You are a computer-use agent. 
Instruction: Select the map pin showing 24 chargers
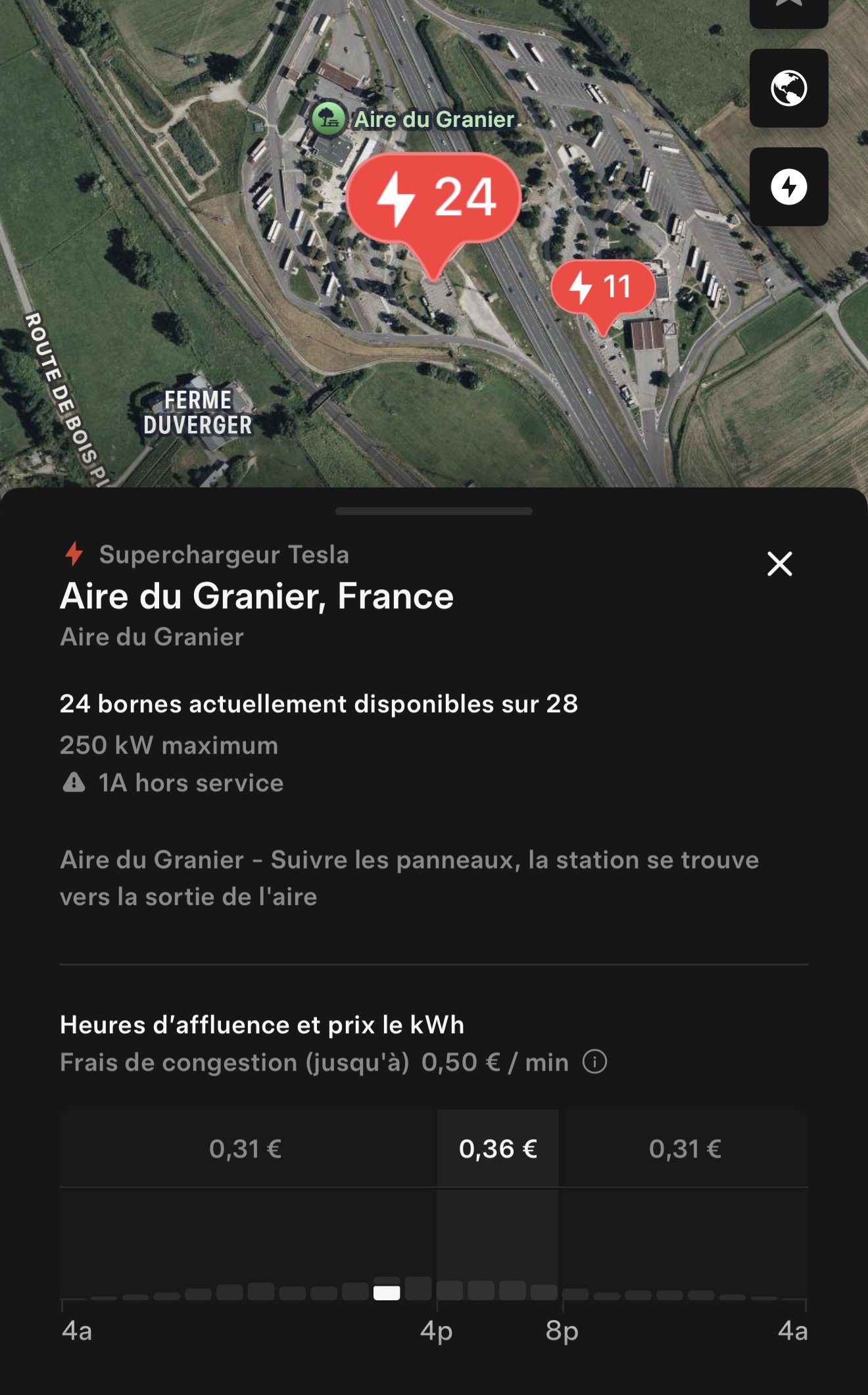[434, 199]
